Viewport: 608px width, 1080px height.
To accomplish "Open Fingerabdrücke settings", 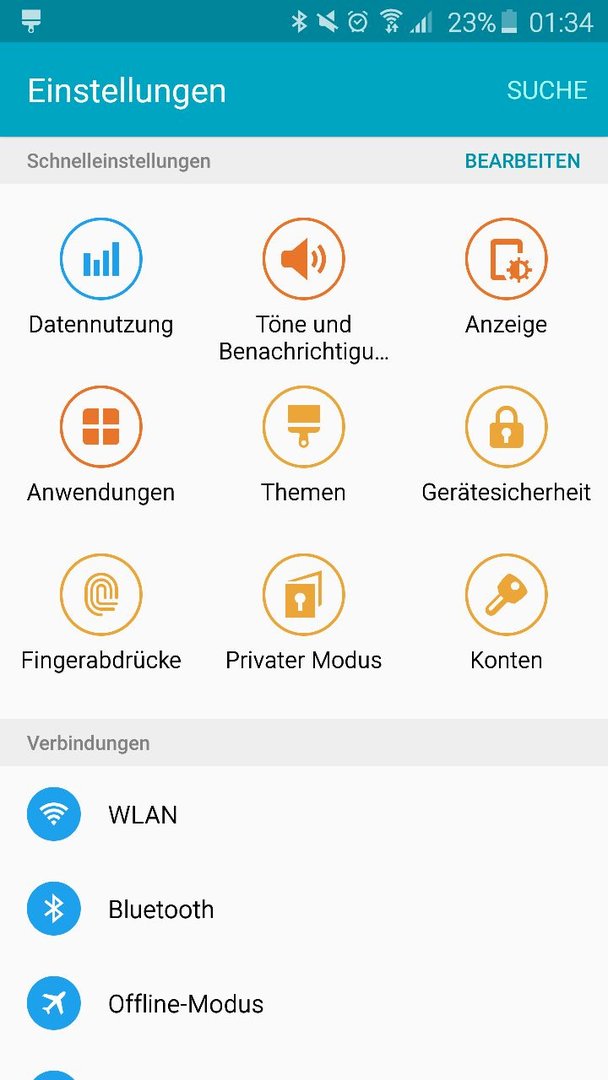I will coord(101,613).
